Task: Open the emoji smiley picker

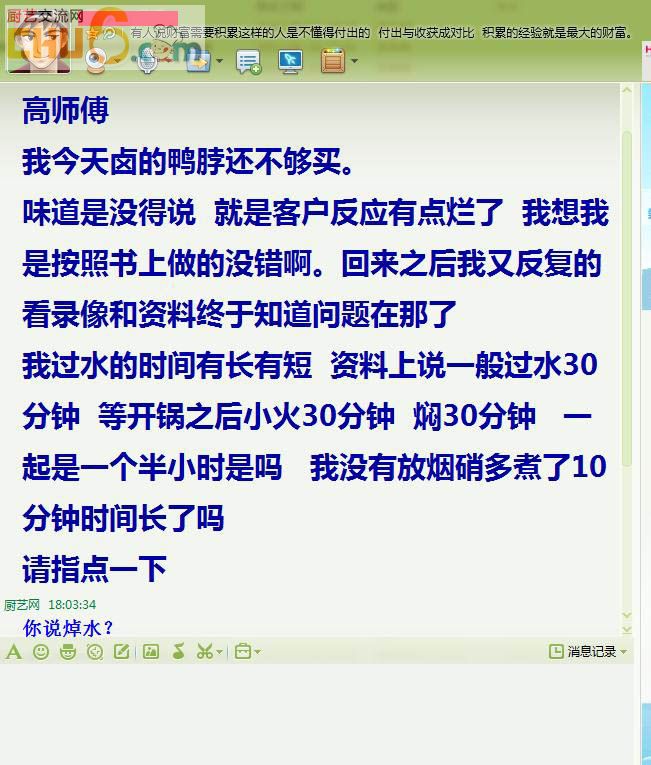Action: pos(41,652)
